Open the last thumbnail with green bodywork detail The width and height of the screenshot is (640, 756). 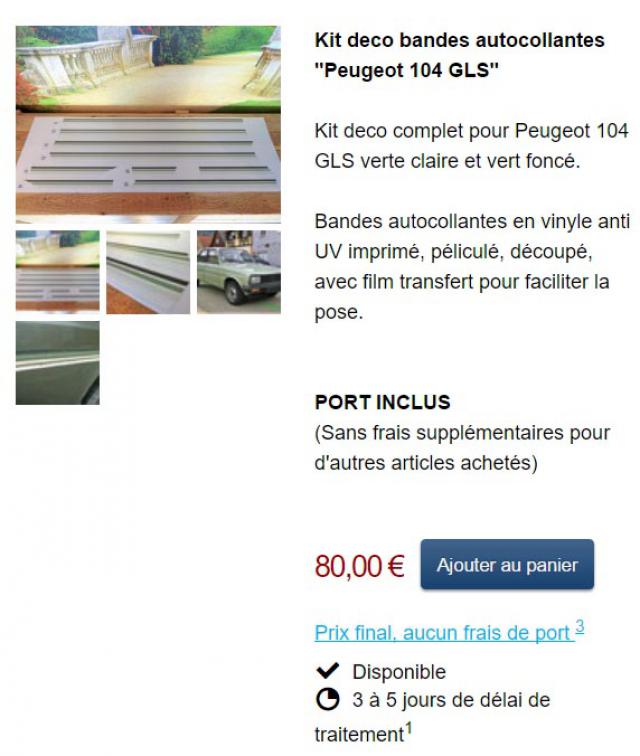click(57, 362)
